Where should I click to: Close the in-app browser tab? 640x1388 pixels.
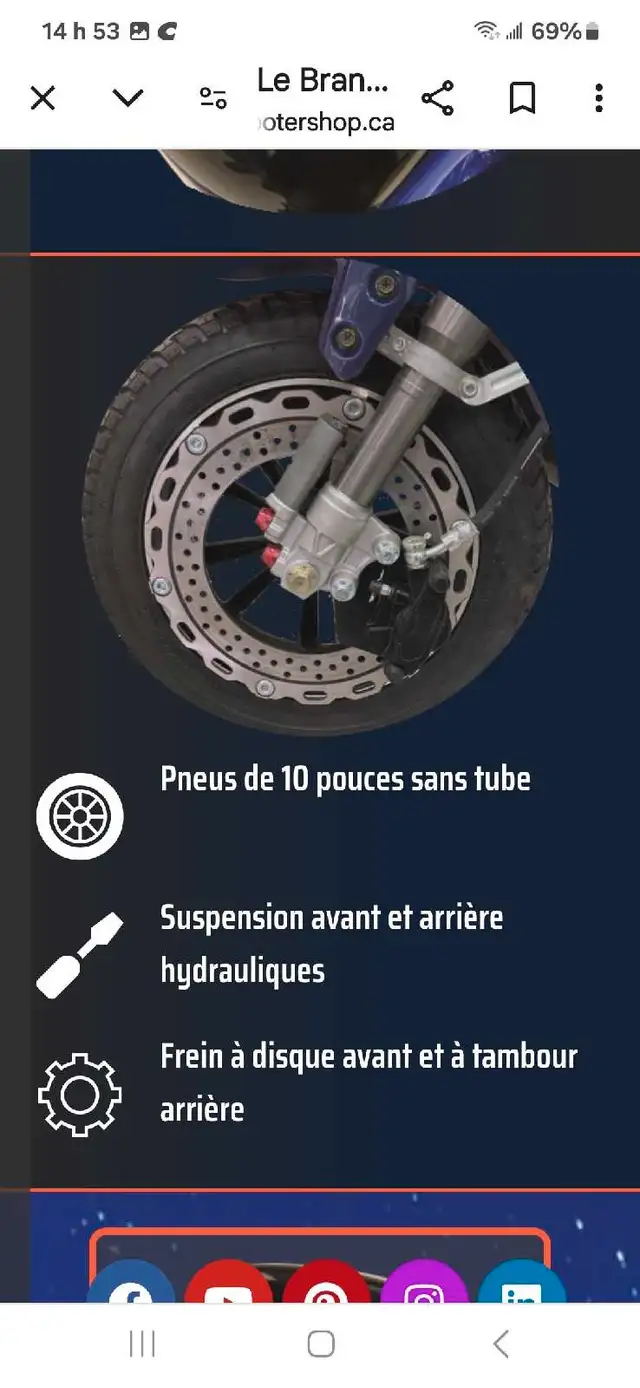(x=43, y=98)
